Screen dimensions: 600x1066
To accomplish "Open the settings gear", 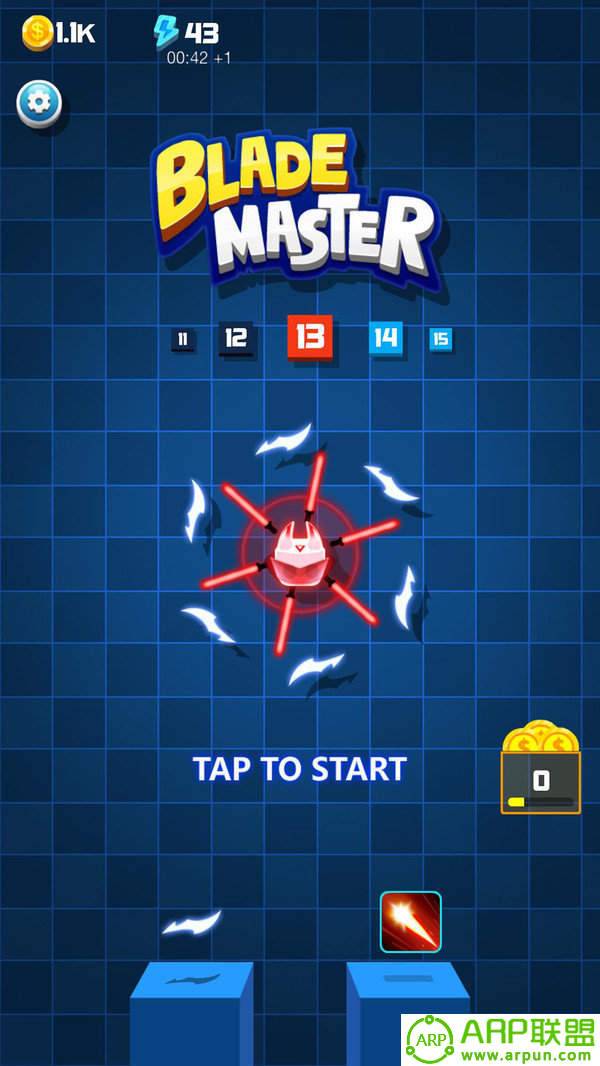I will click(x=40, y=101).
